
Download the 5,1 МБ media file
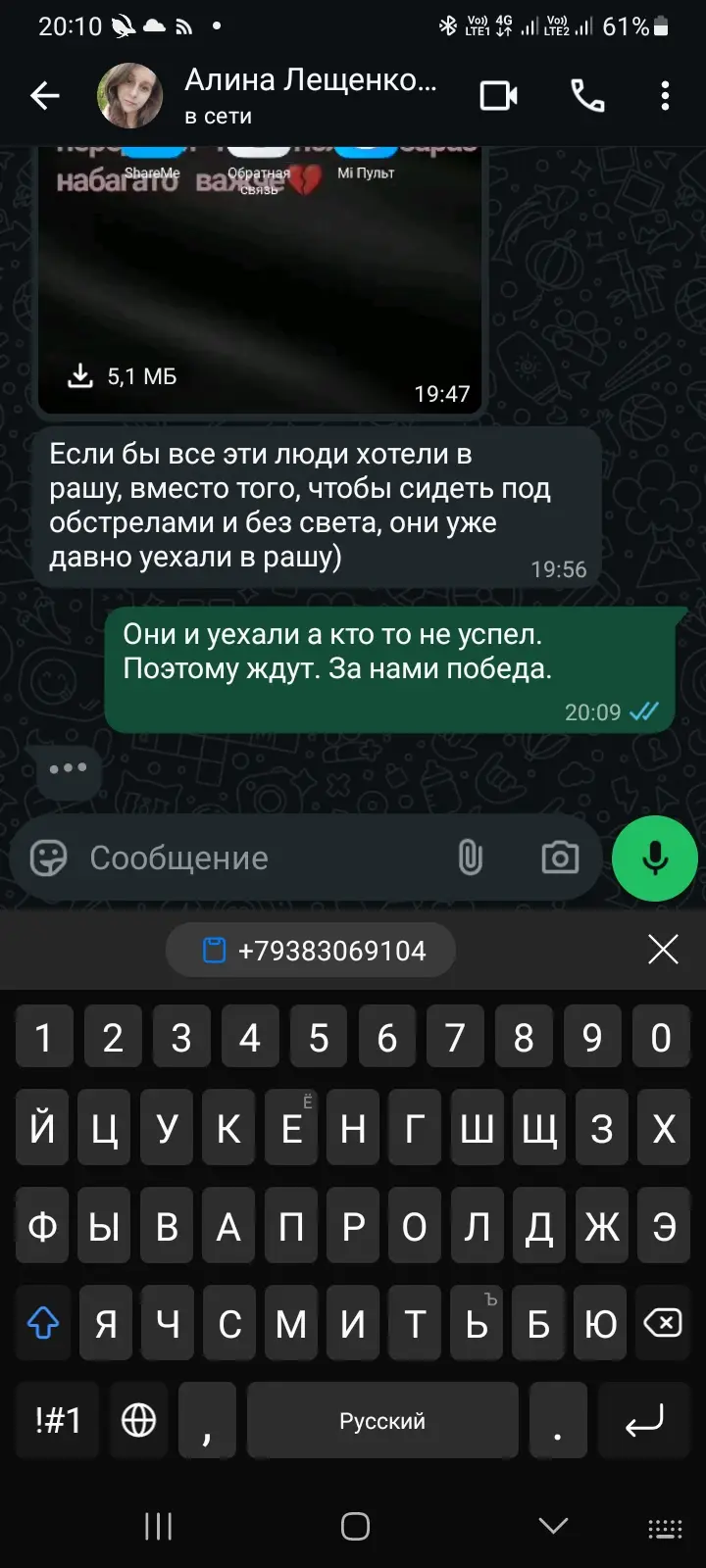coord(80,376)
